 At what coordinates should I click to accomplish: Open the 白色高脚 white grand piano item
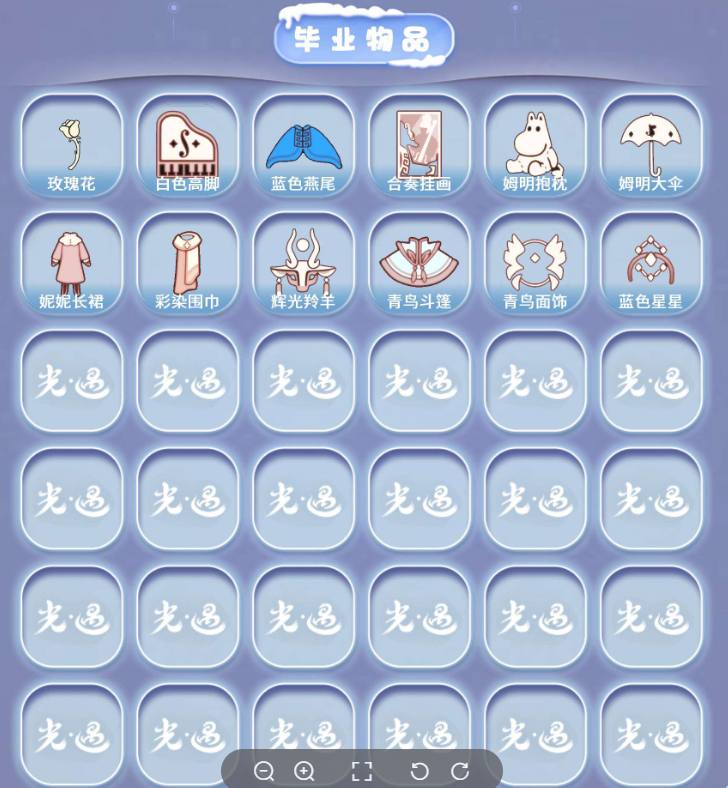point(186,140)
